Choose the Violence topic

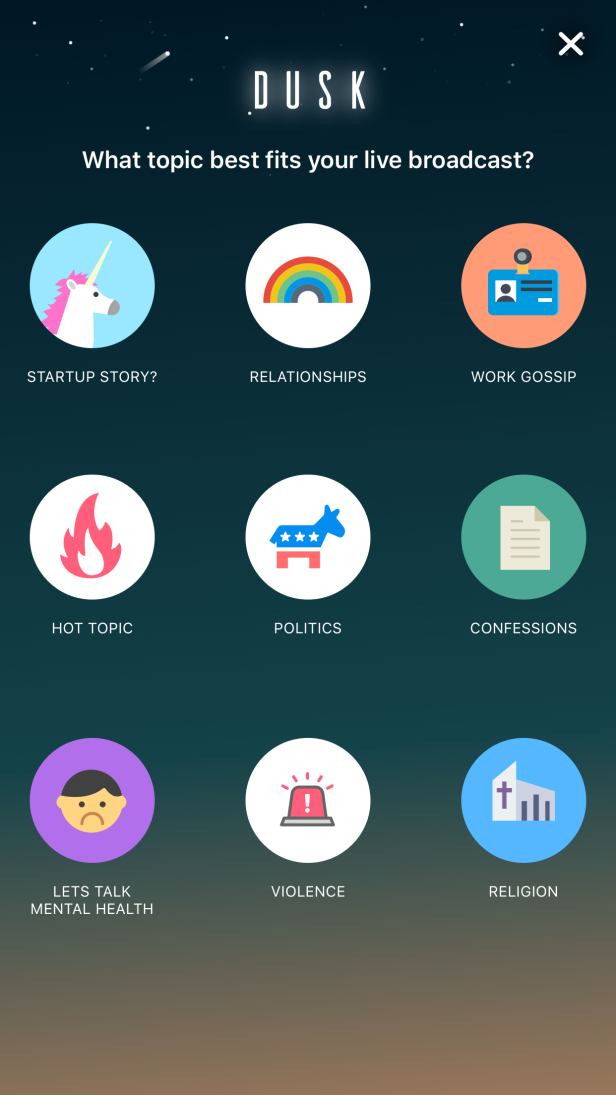pyautogui.click(x=308, y=800)
